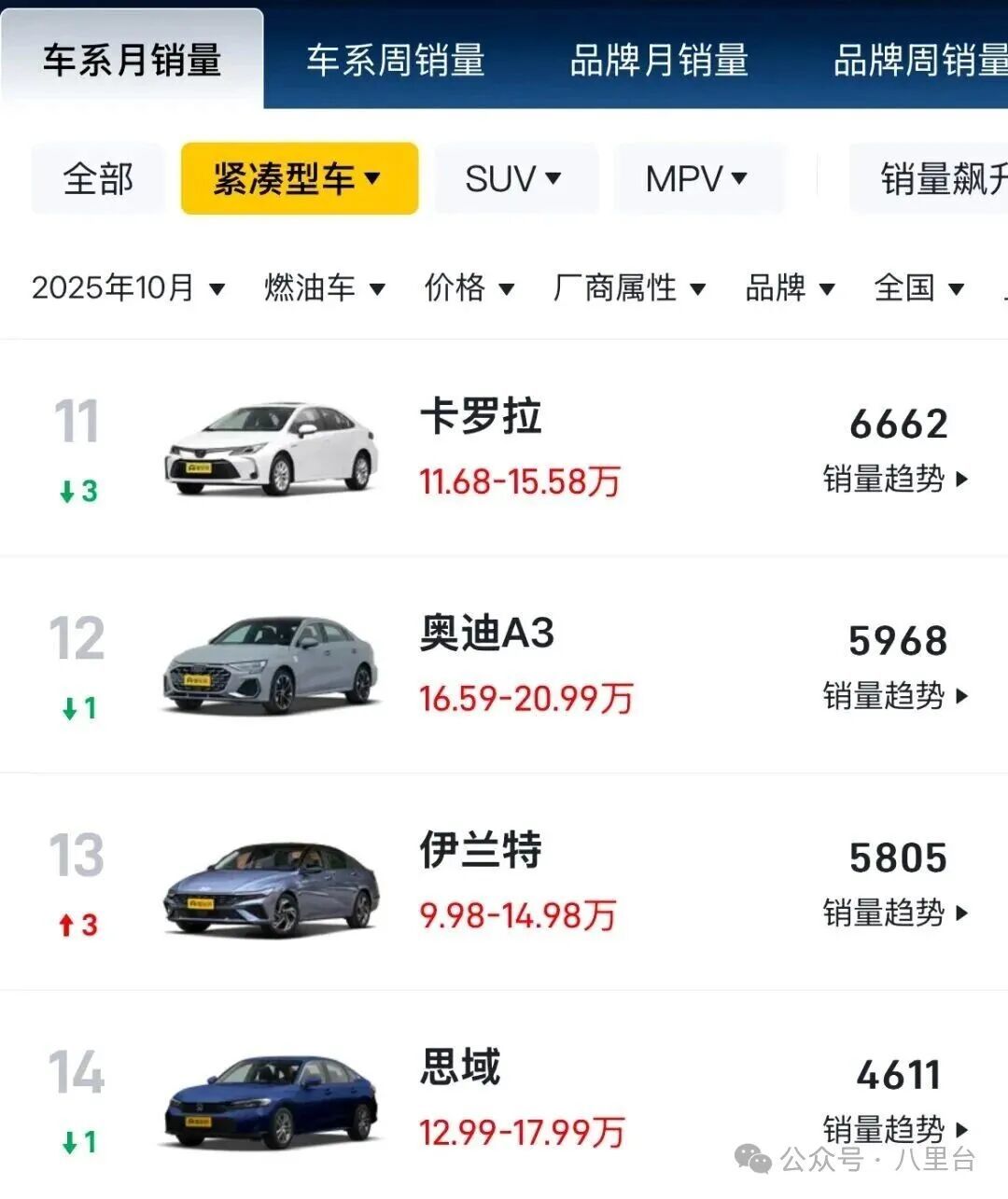Check 销量趋势 for 奥迪A3
1008x1199 pixels.
pyautogui.click(x=895, y=696)
